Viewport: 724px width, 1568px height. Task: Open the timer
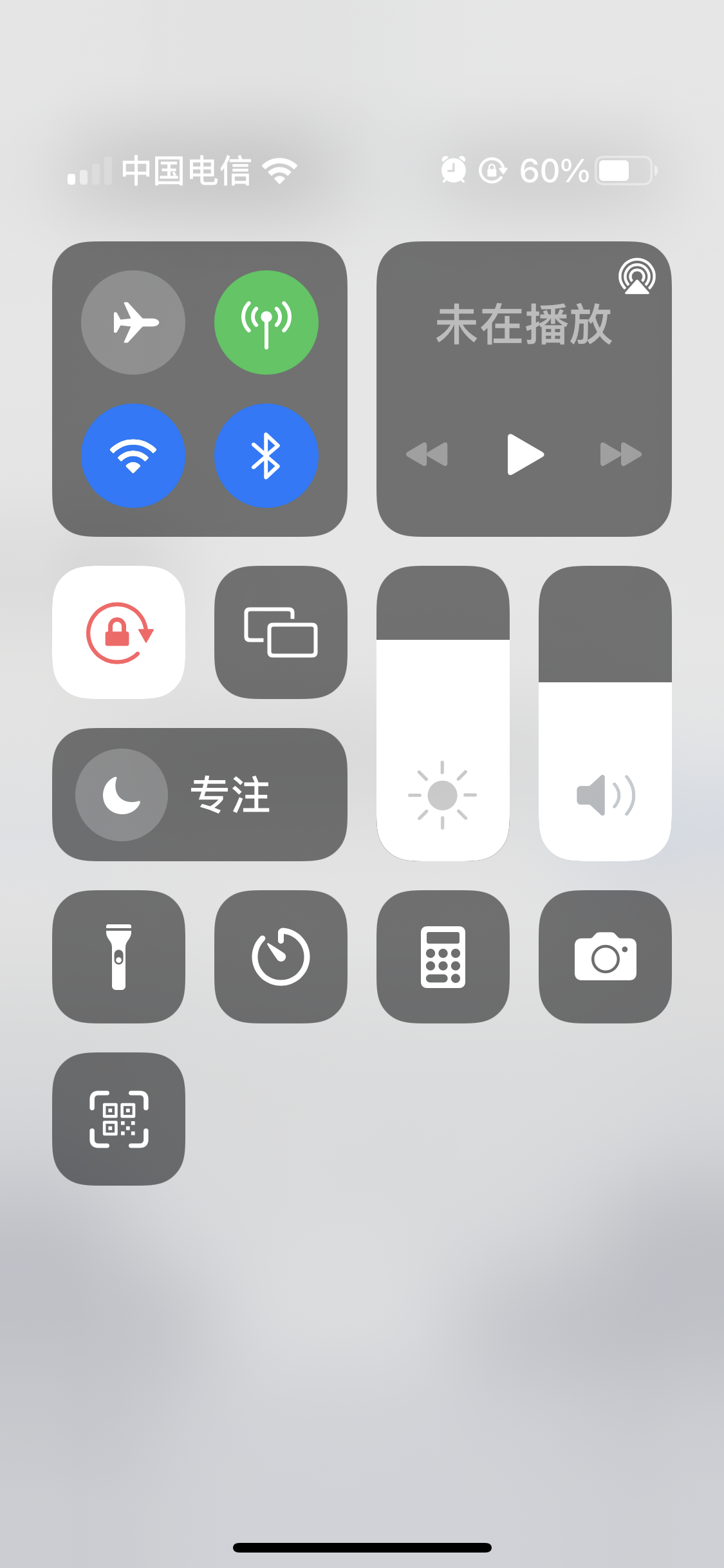pyautogui.click(x=281, y=957)
